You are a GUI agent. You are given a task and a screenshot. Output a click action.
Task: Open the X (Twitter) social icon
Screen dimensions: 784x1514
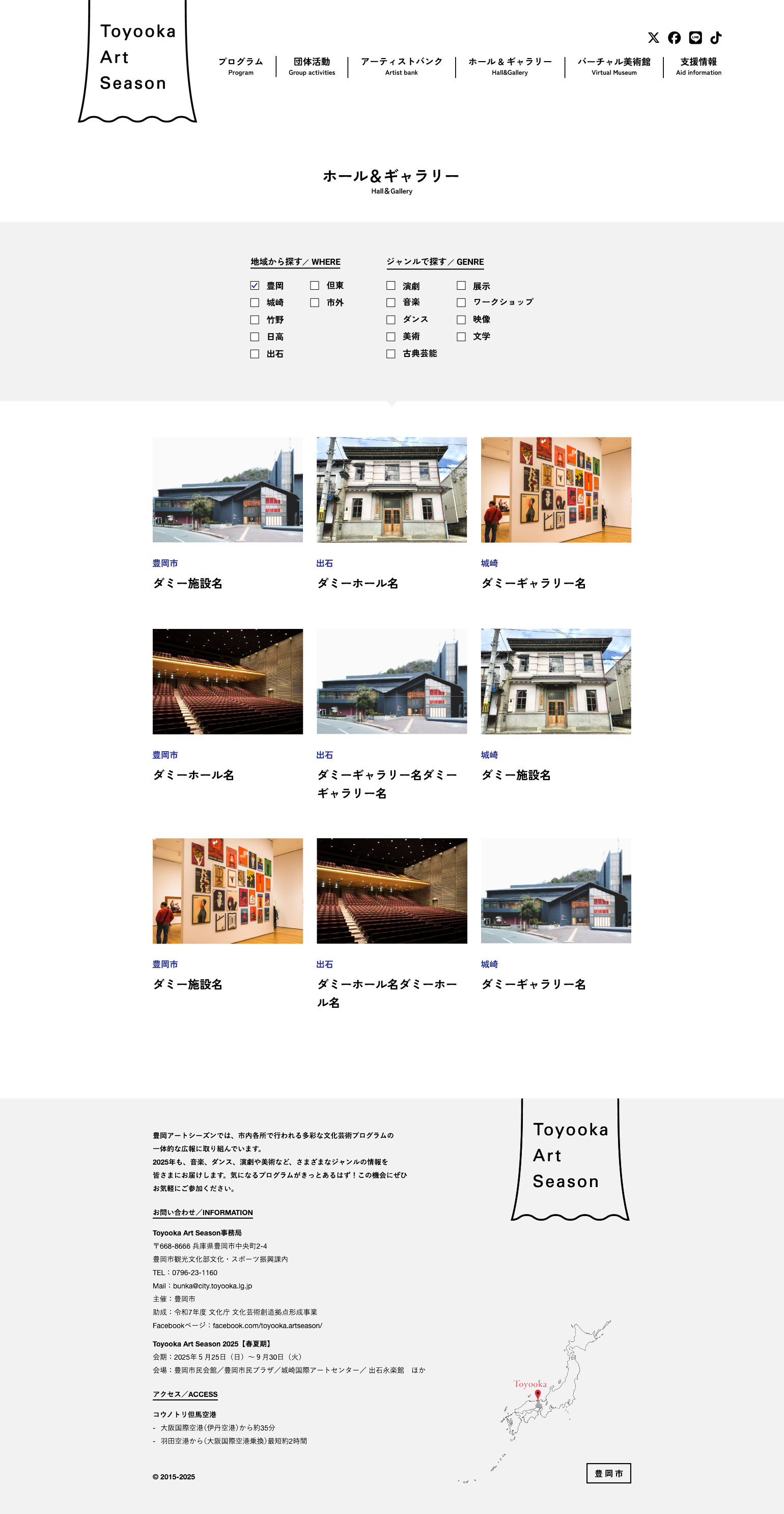point(653,38)
